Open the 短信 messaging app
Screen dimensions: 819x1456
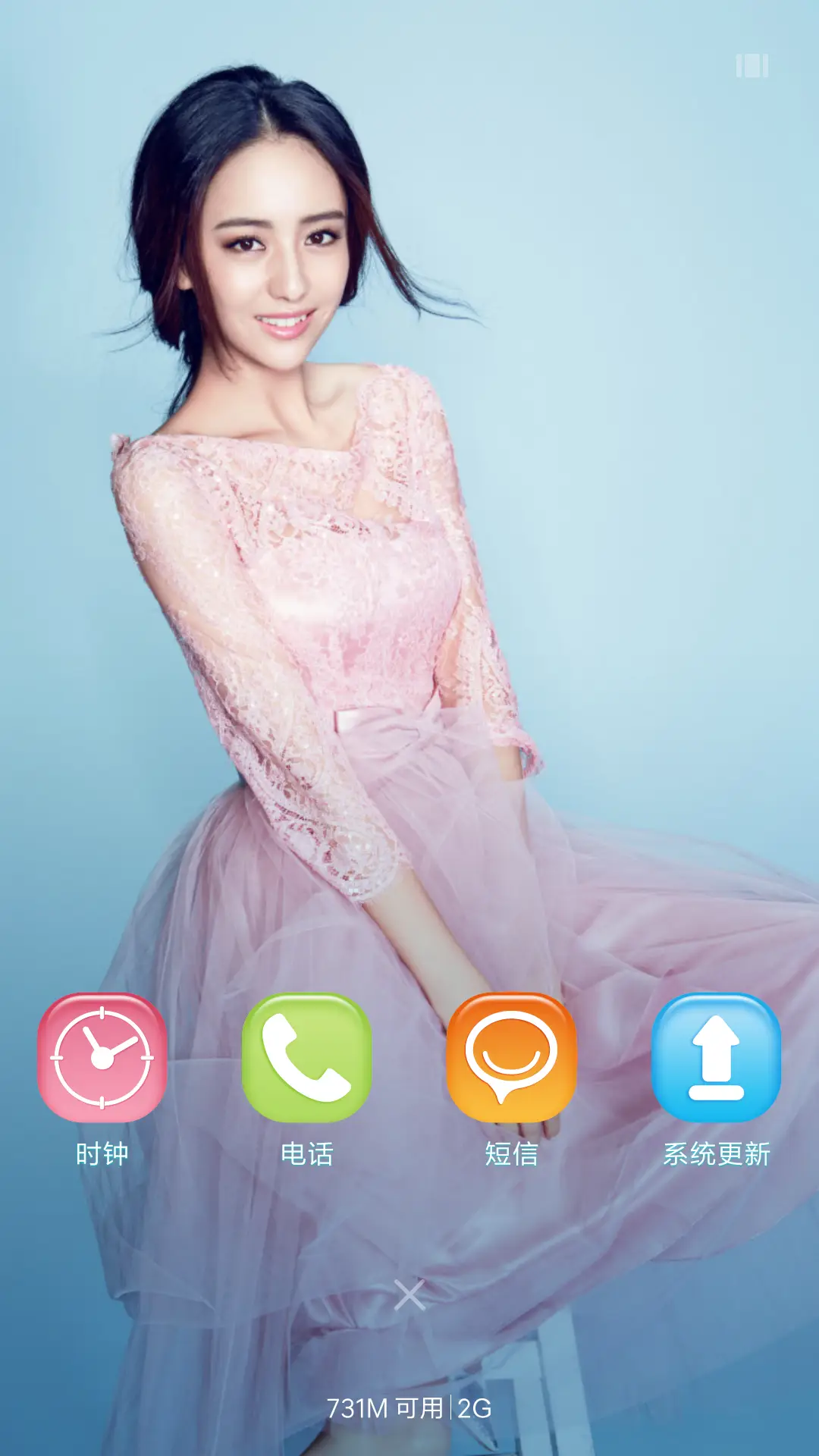pyautogui.click(x=511, y=1058)
